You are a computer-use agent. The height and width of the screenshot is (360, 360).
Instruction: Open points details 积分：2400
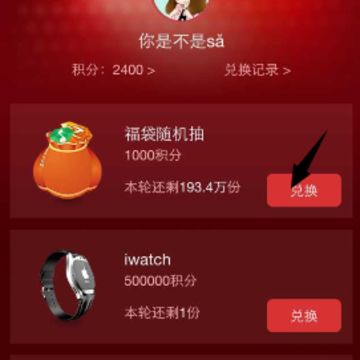(x=113, y=70)
